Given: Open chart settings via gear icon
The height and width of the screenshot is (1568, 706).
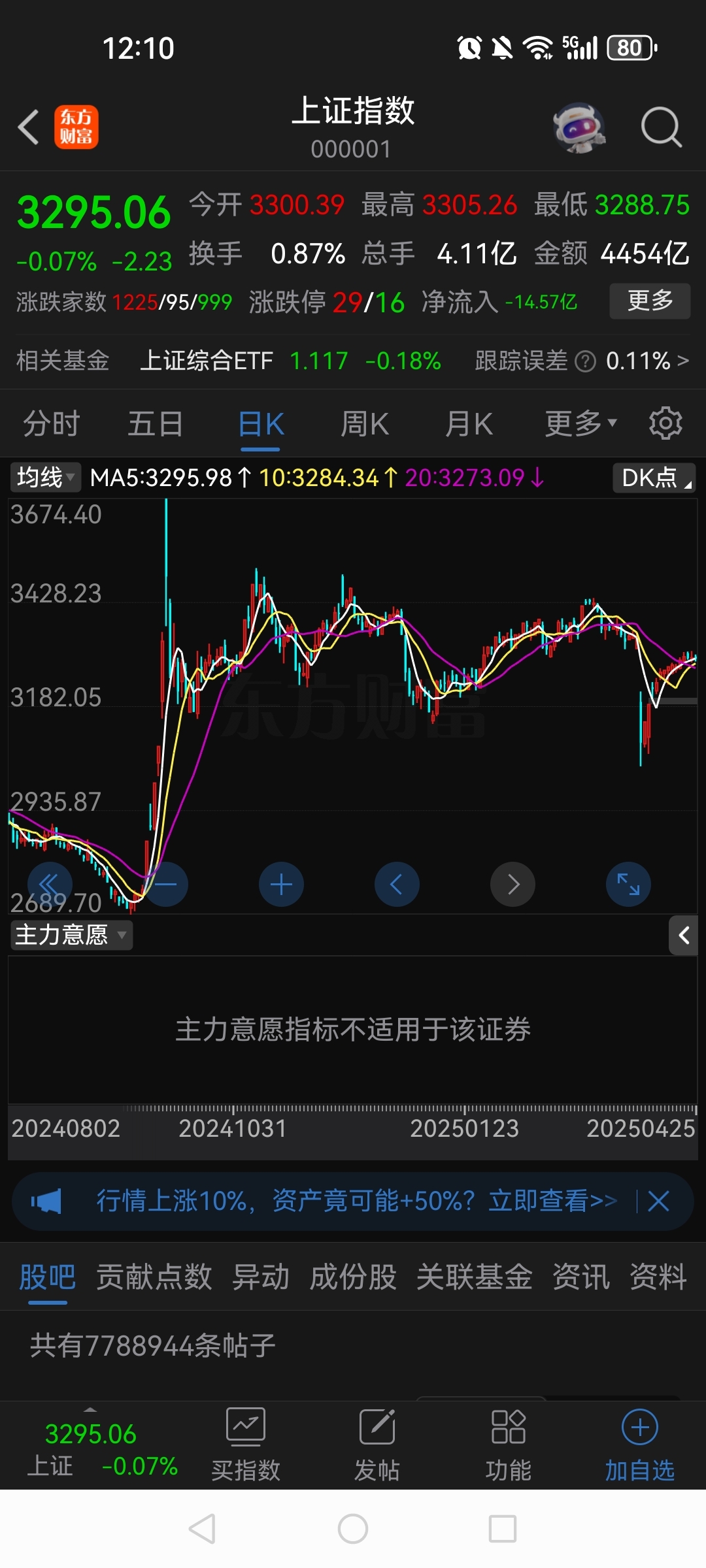Looking at the screenshot, I should (x=665, y=423).
